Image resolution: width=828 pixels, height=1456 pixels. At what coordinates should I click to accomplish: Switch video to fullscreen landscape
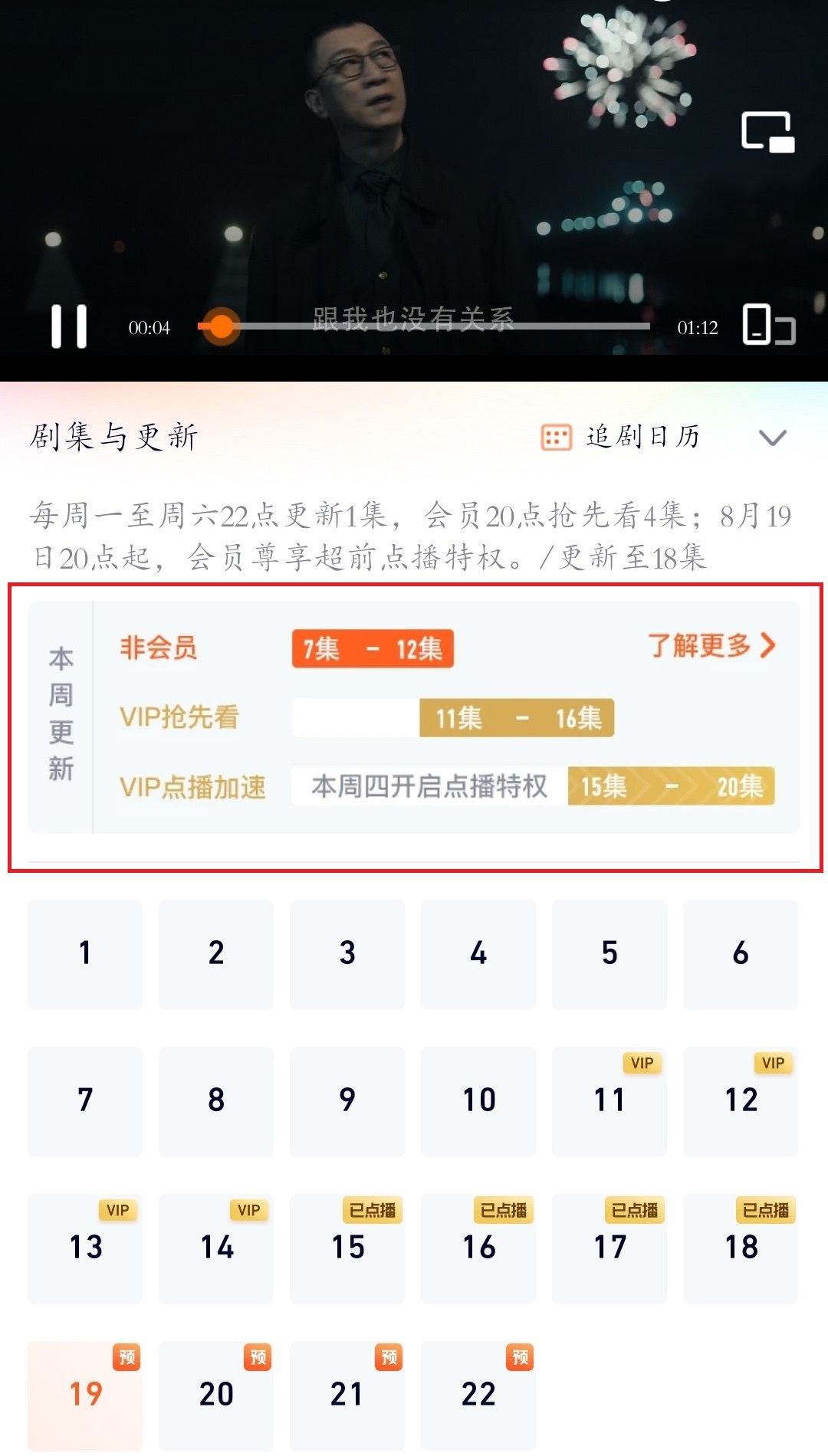click(x=769, y=325)
